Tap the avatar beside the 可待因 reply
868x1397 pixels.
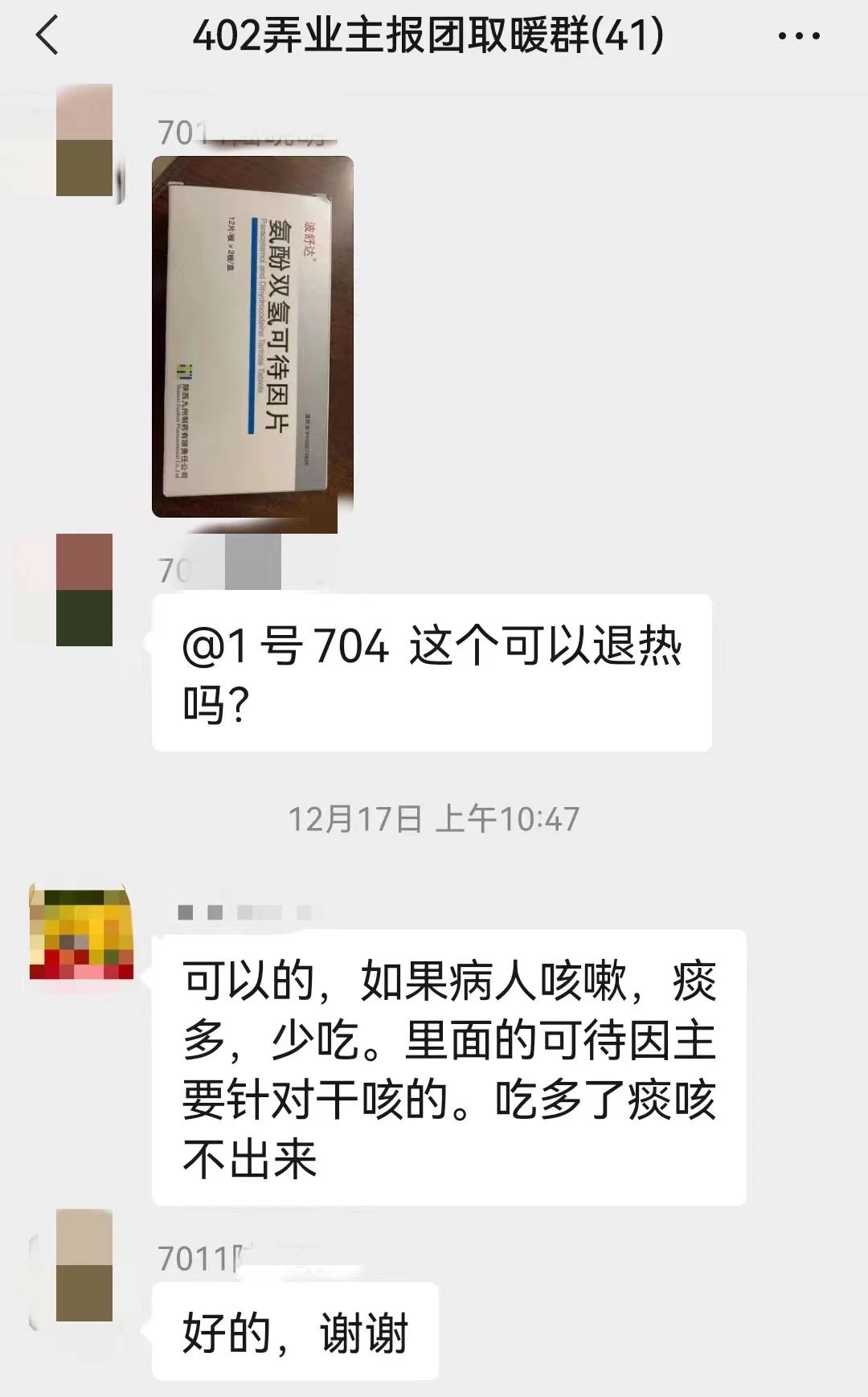pyautogui.click(x=81, y=932)
